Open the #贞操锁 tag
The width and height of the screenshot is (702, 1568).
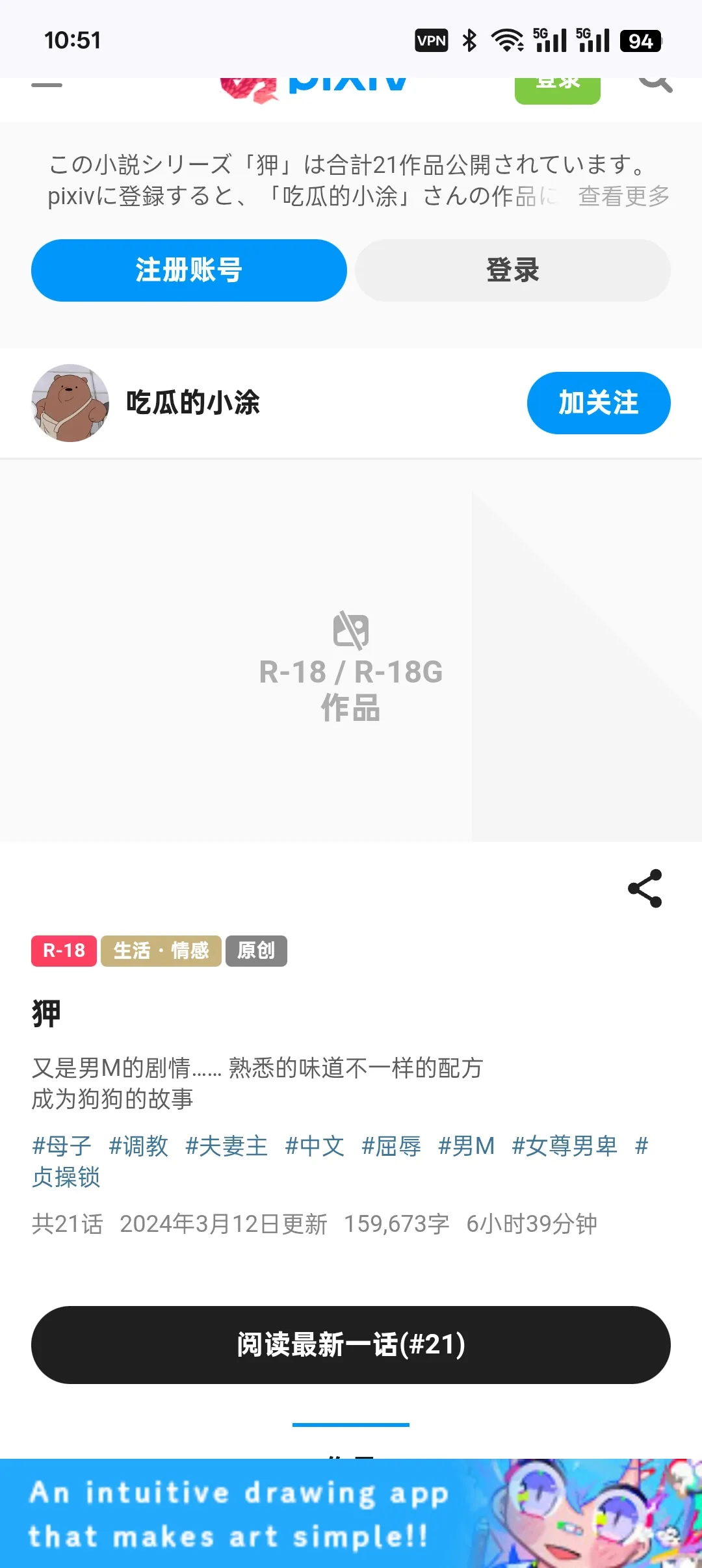coord(66,1177)
